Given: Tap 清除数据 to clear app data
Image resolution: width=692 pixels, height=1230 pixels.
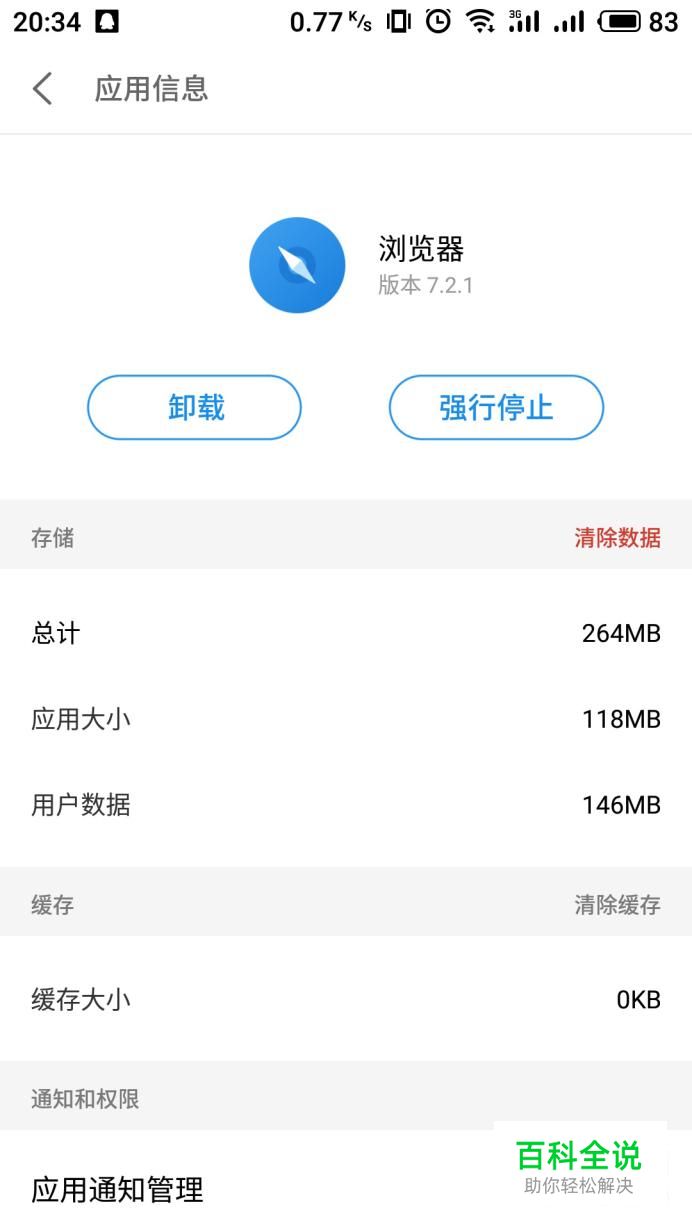Looking at the screenshot, I should (x=617, y=538).
